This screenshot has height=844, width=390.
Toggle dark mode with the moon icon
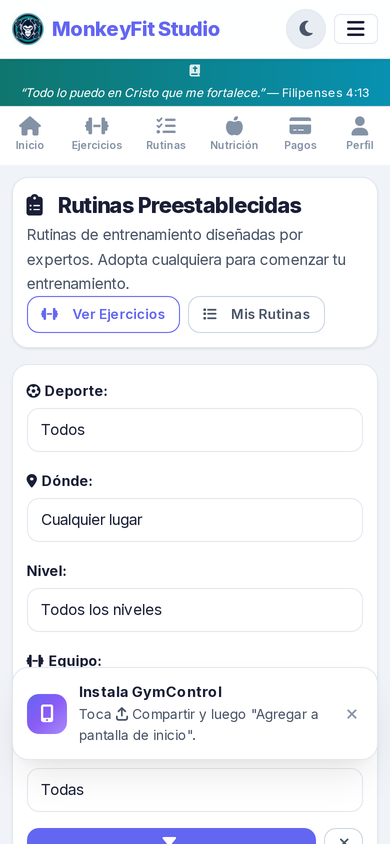tap(306, 29)
